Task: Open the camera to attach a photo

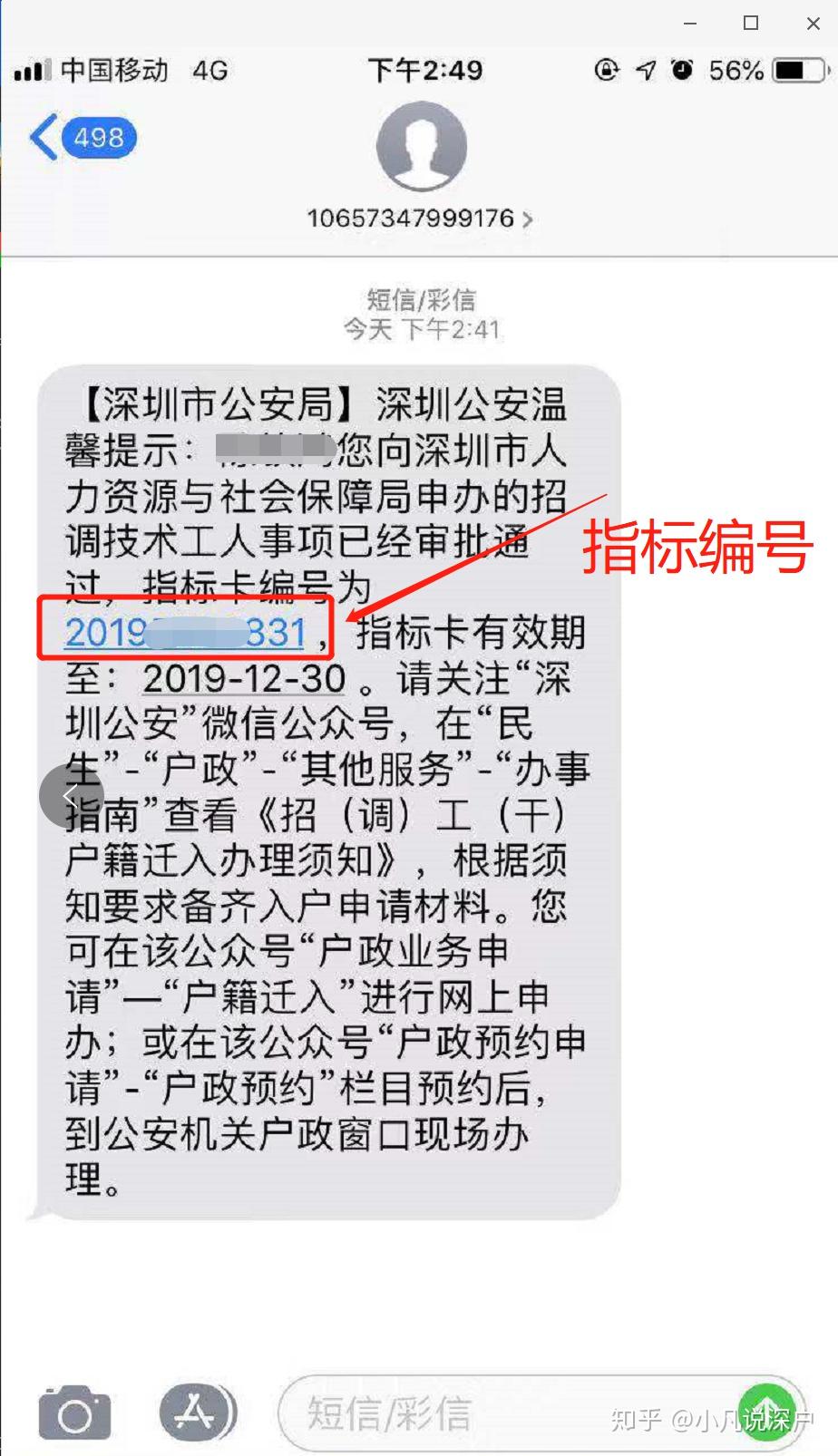Action: (74, 1413)
